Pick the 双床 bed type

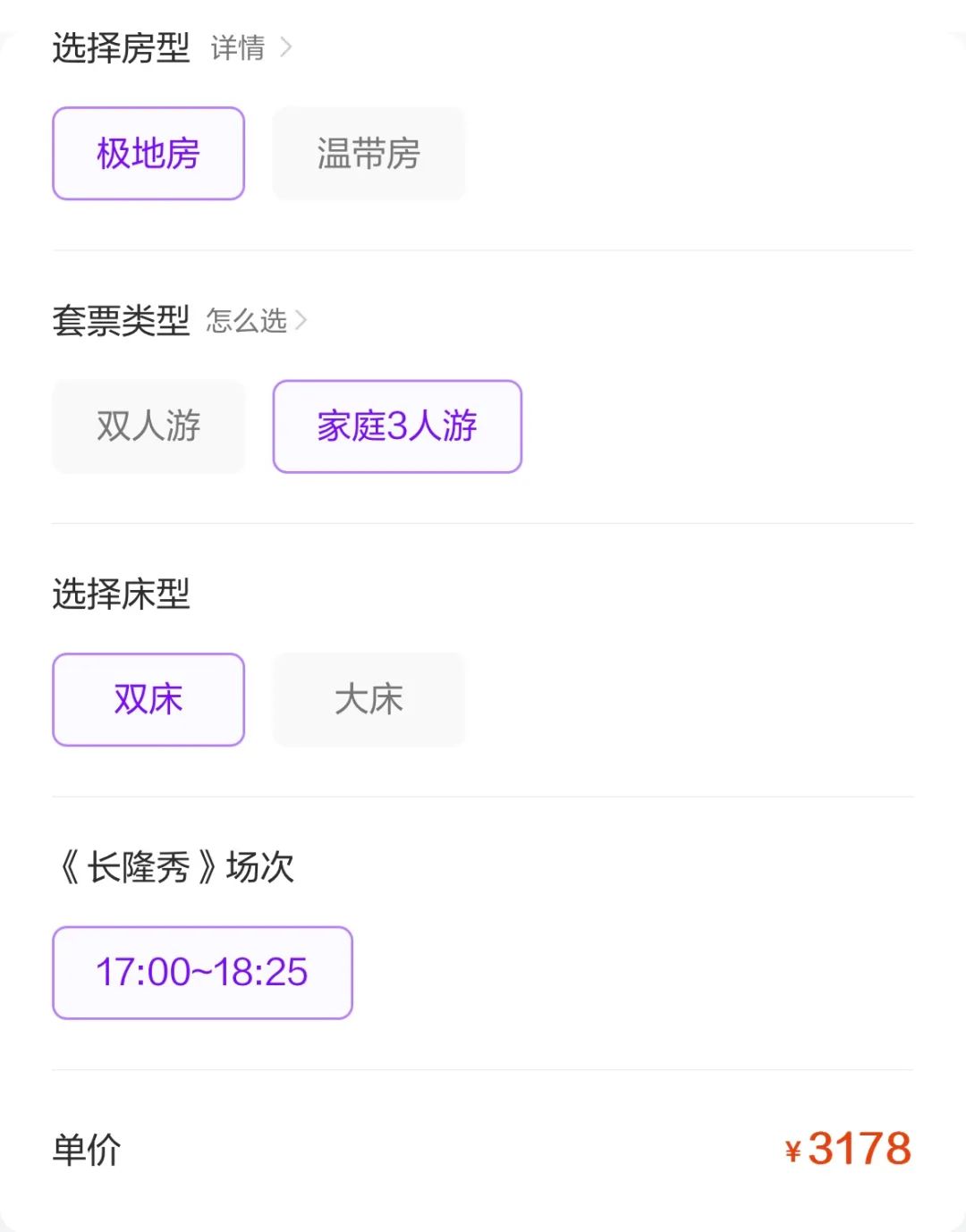[x=148, y=699]
